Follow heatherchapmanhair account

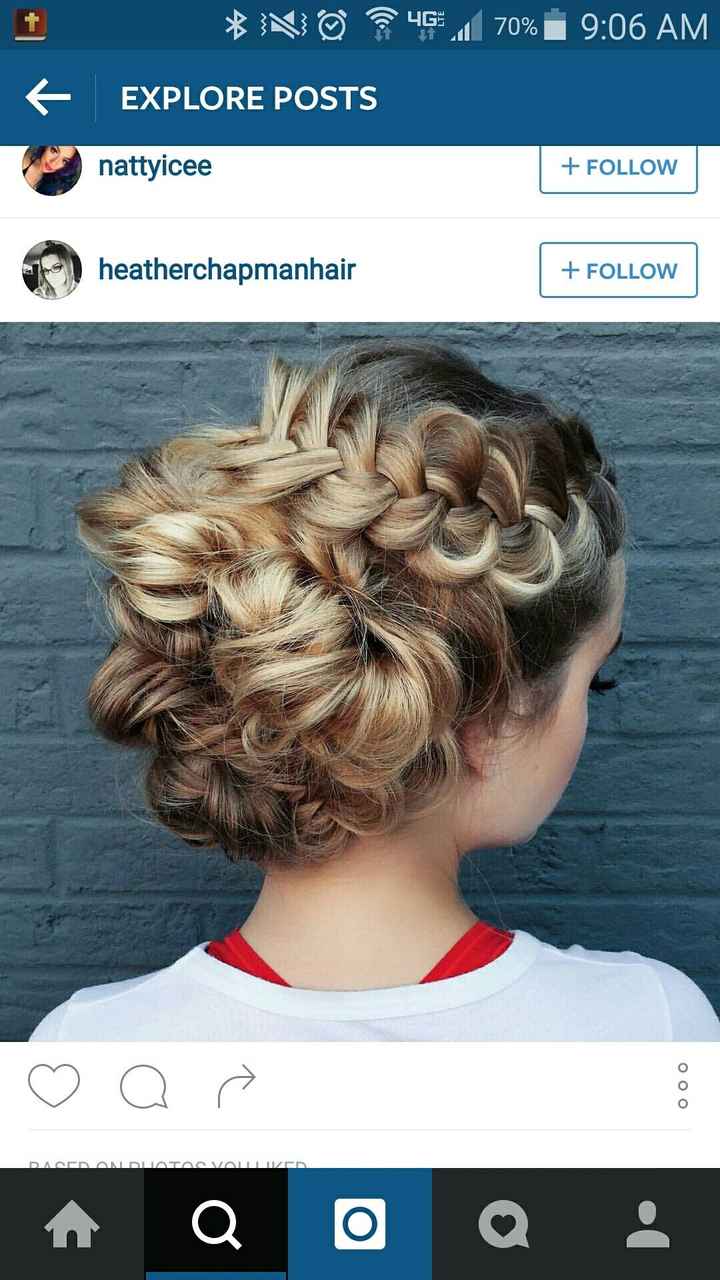point(618,270)
